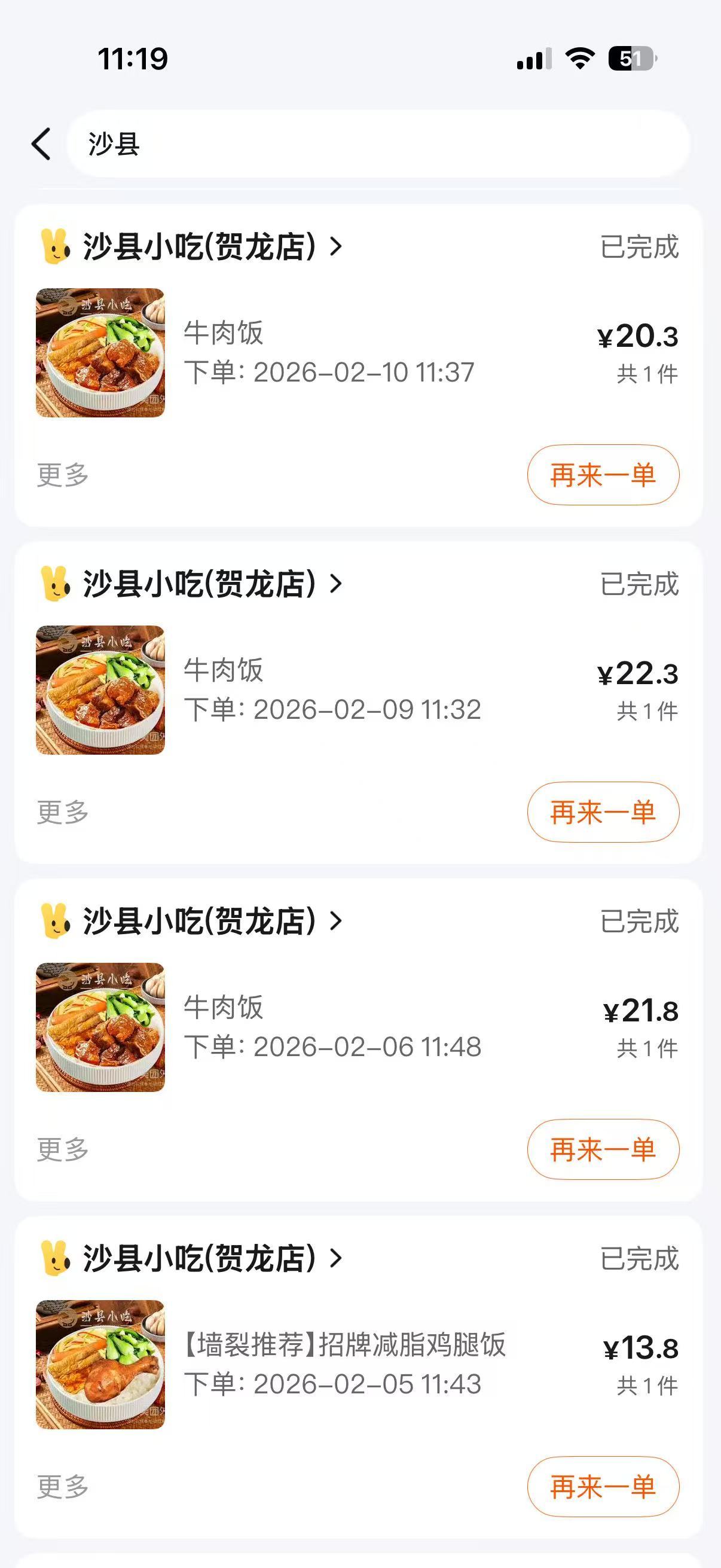Show 更多 options for the 02-09 order
This screenshot has height=1568, width=721.
[x=63, y=812]
